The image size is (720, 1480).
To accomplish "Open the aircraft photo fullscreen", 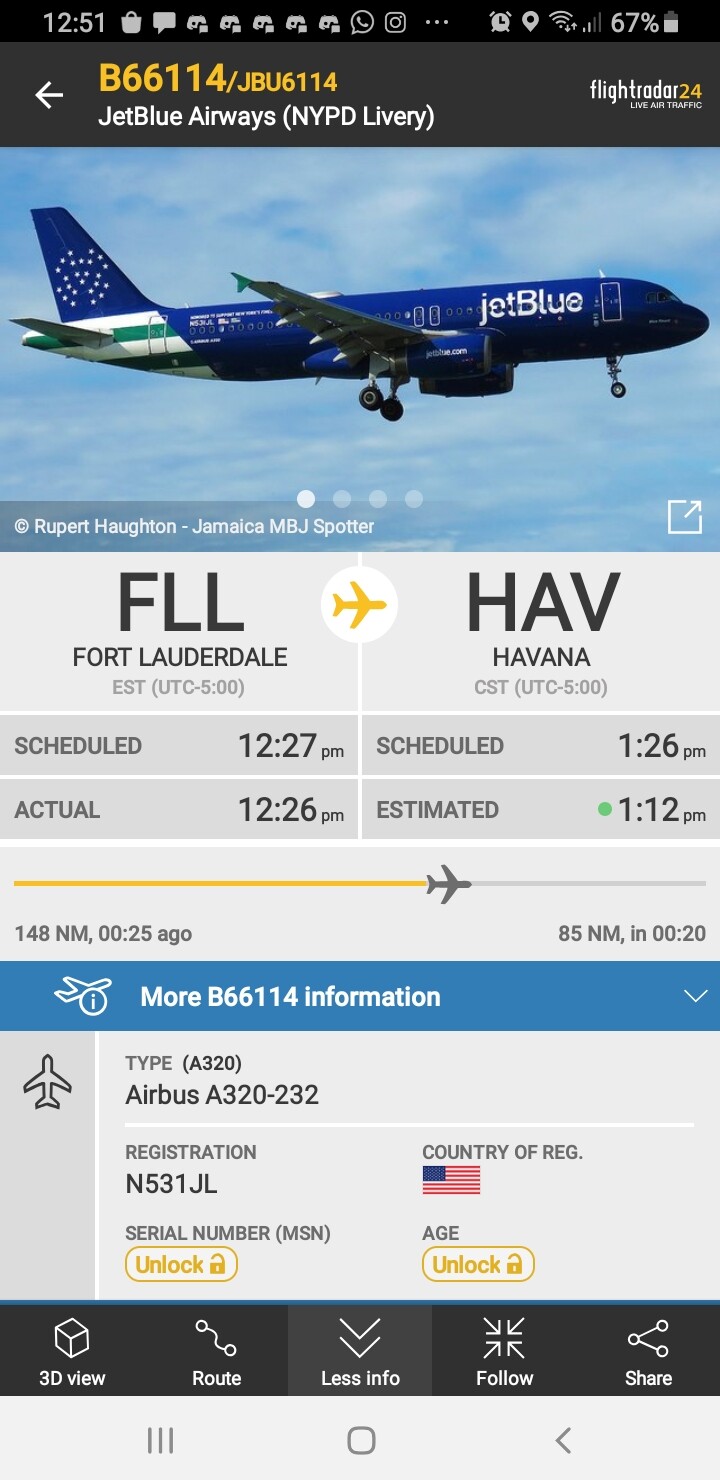I will (684, 517).
